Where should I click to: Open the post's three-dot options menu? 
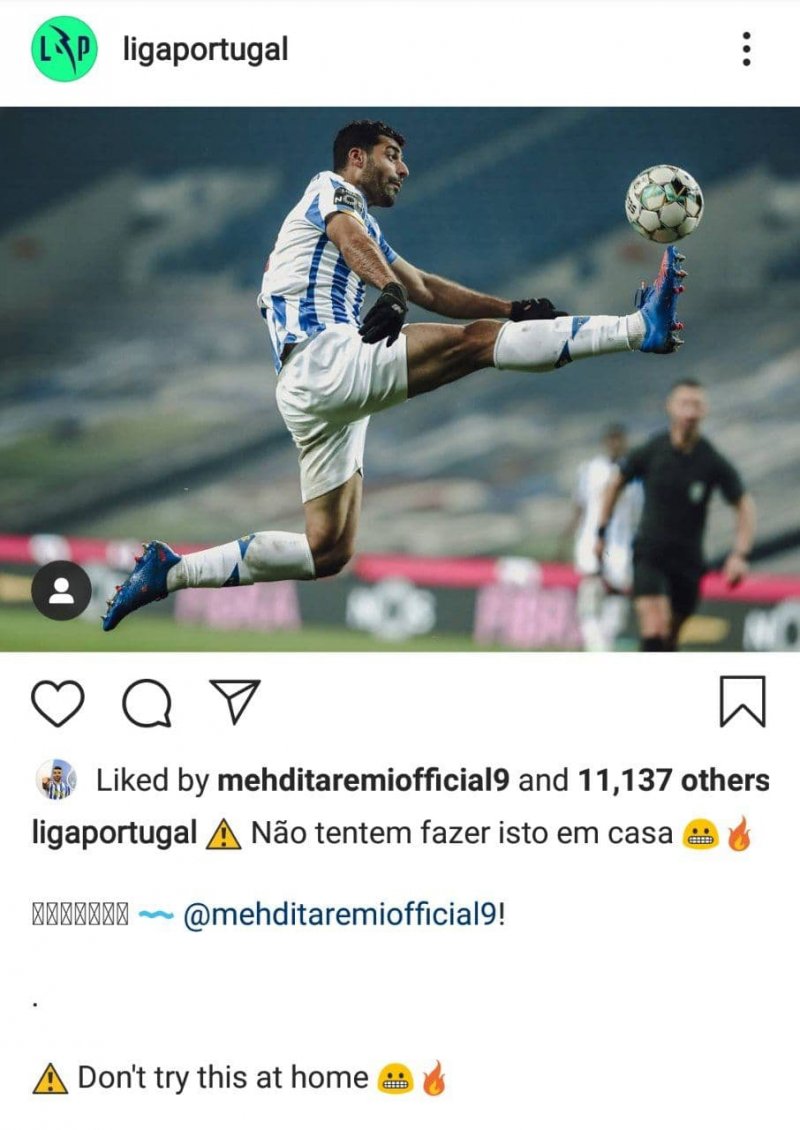746,49
